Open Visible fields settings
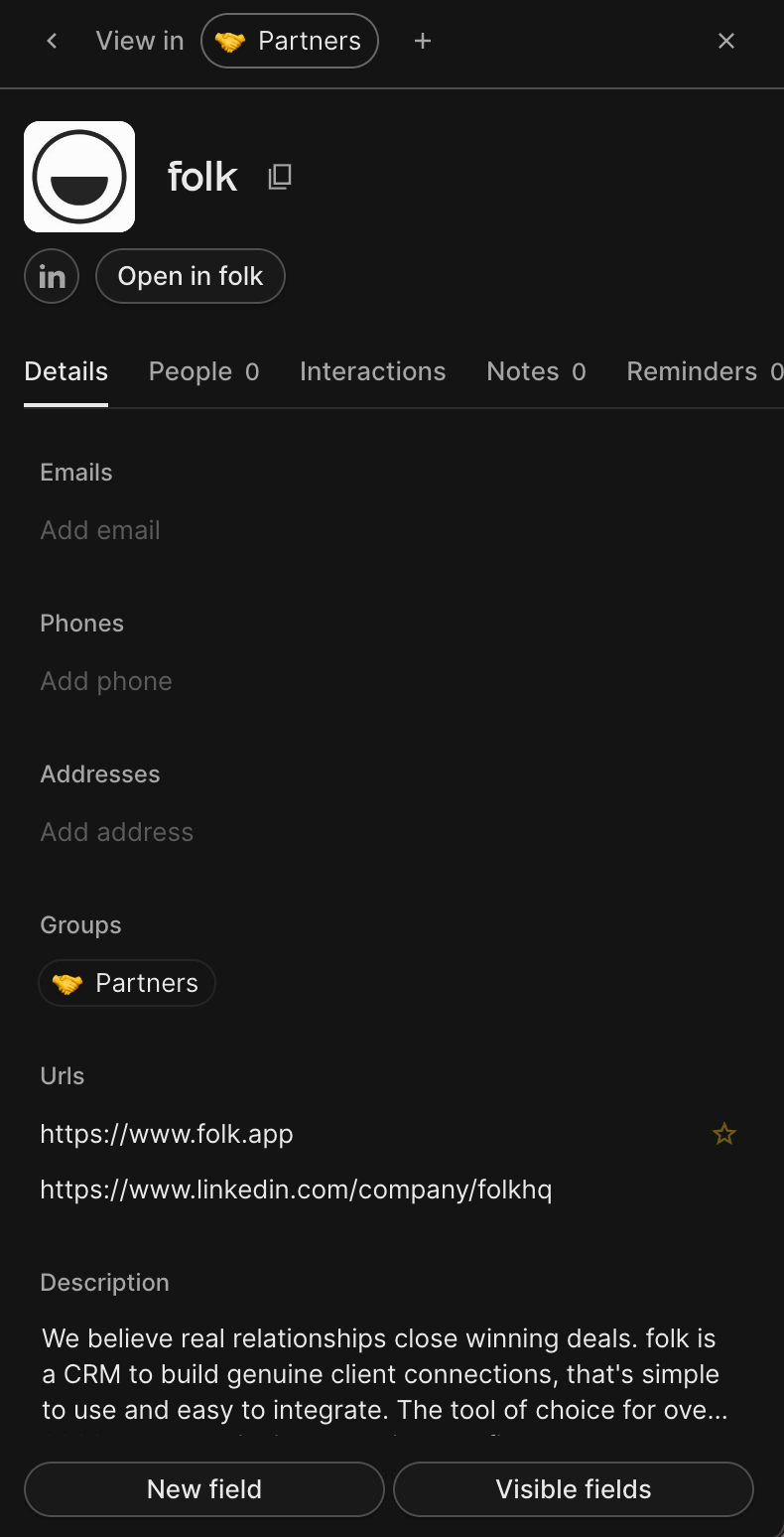The height and width of the screenshot is (1537, 784). pyautogui.click(x=574, y=1489)
